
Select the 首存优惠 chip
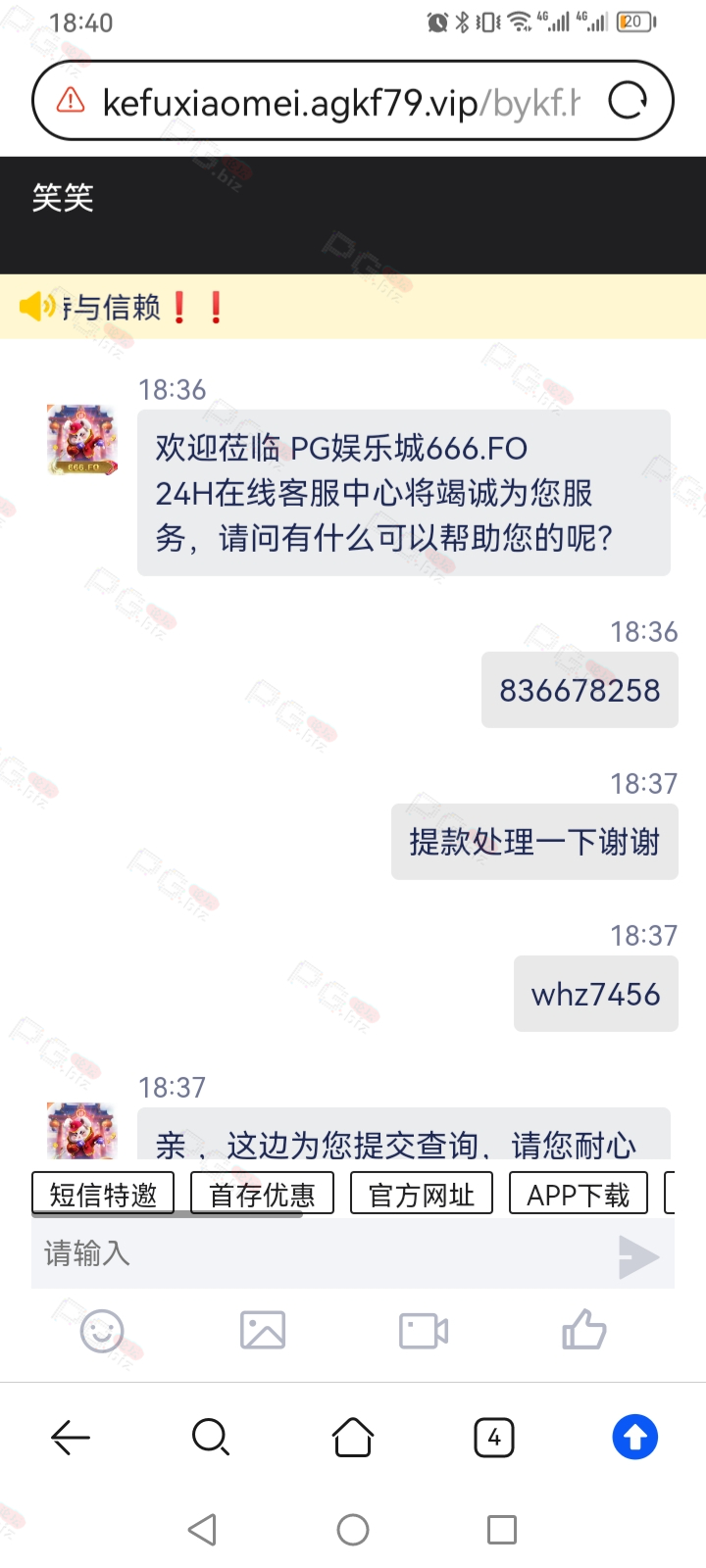262,1194
